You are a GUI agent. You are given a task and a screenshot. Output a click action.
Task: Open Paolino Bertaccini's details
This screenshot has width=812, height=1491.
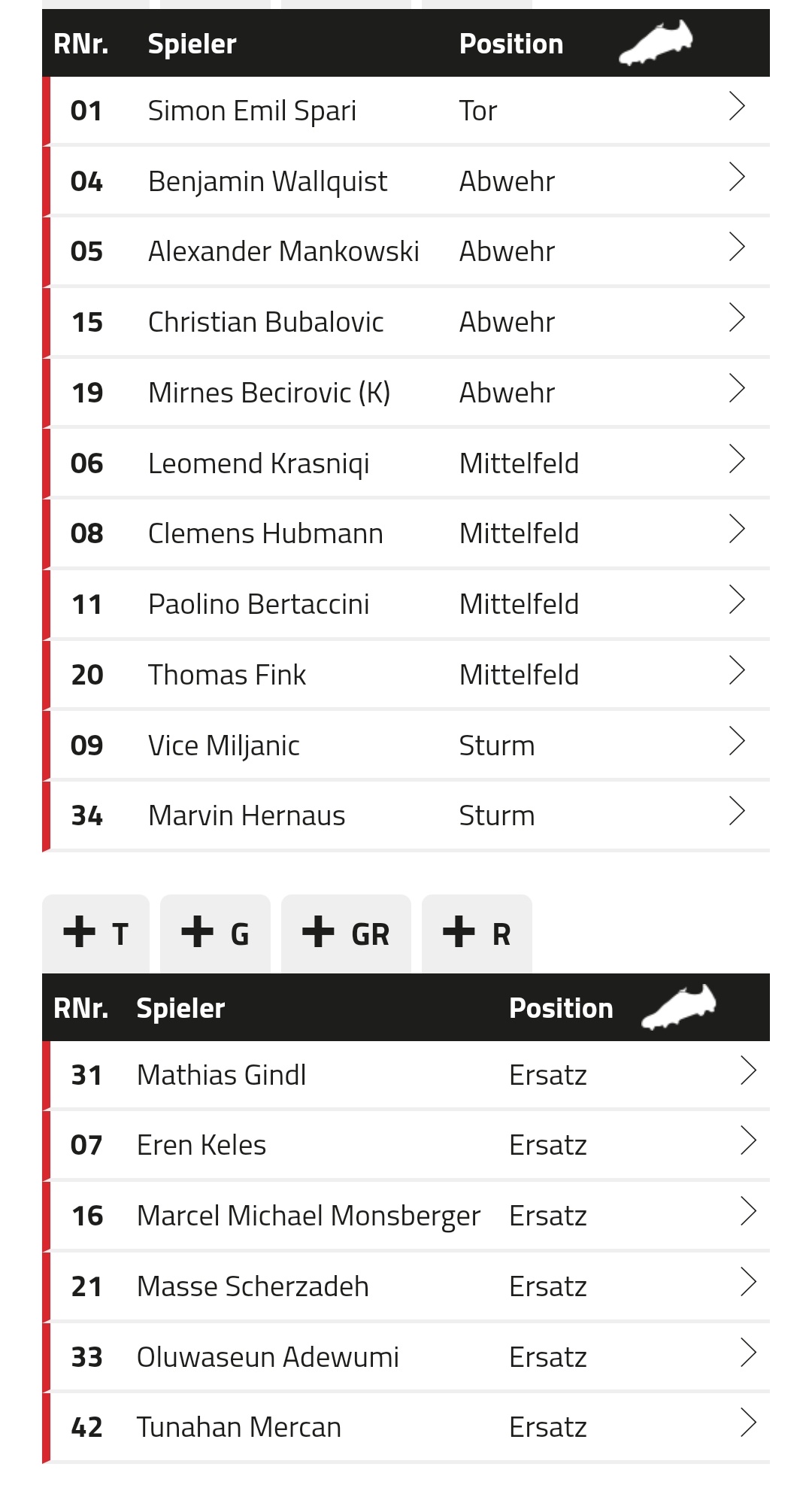[406, 604]
